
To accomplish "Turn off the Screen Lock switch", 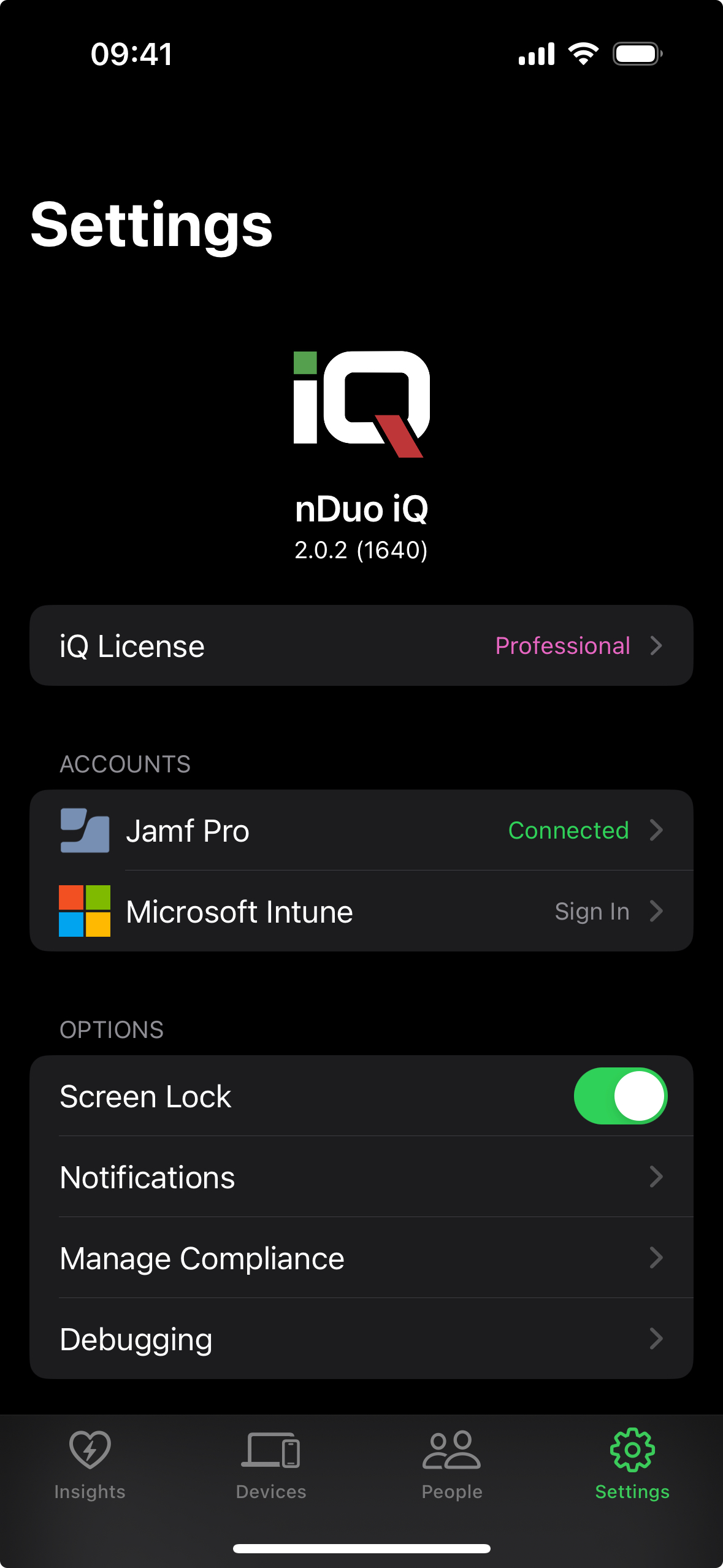I will pos(620,1096).
